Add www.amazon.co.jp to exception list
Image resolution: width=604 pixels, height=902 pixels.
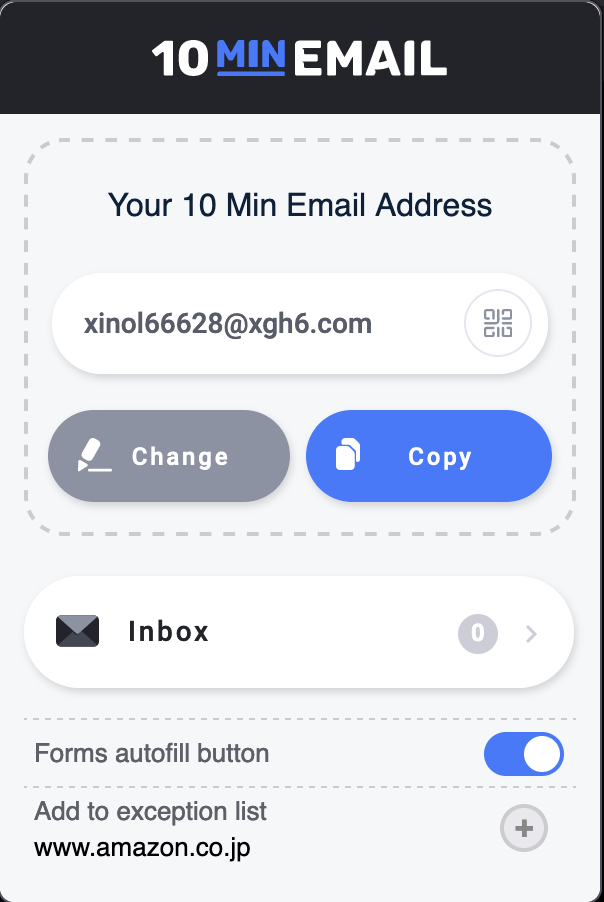pyautogui.click(x=523, y=828)
